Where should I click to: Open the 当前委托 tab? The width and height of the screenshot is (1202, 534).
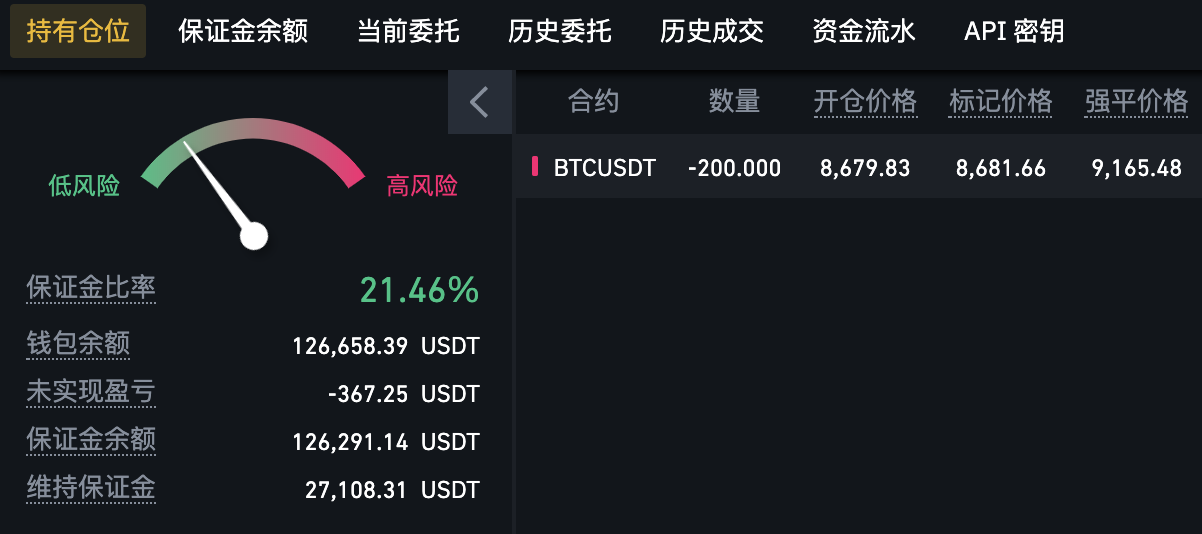pyautogui.click(x=408, y=31)
